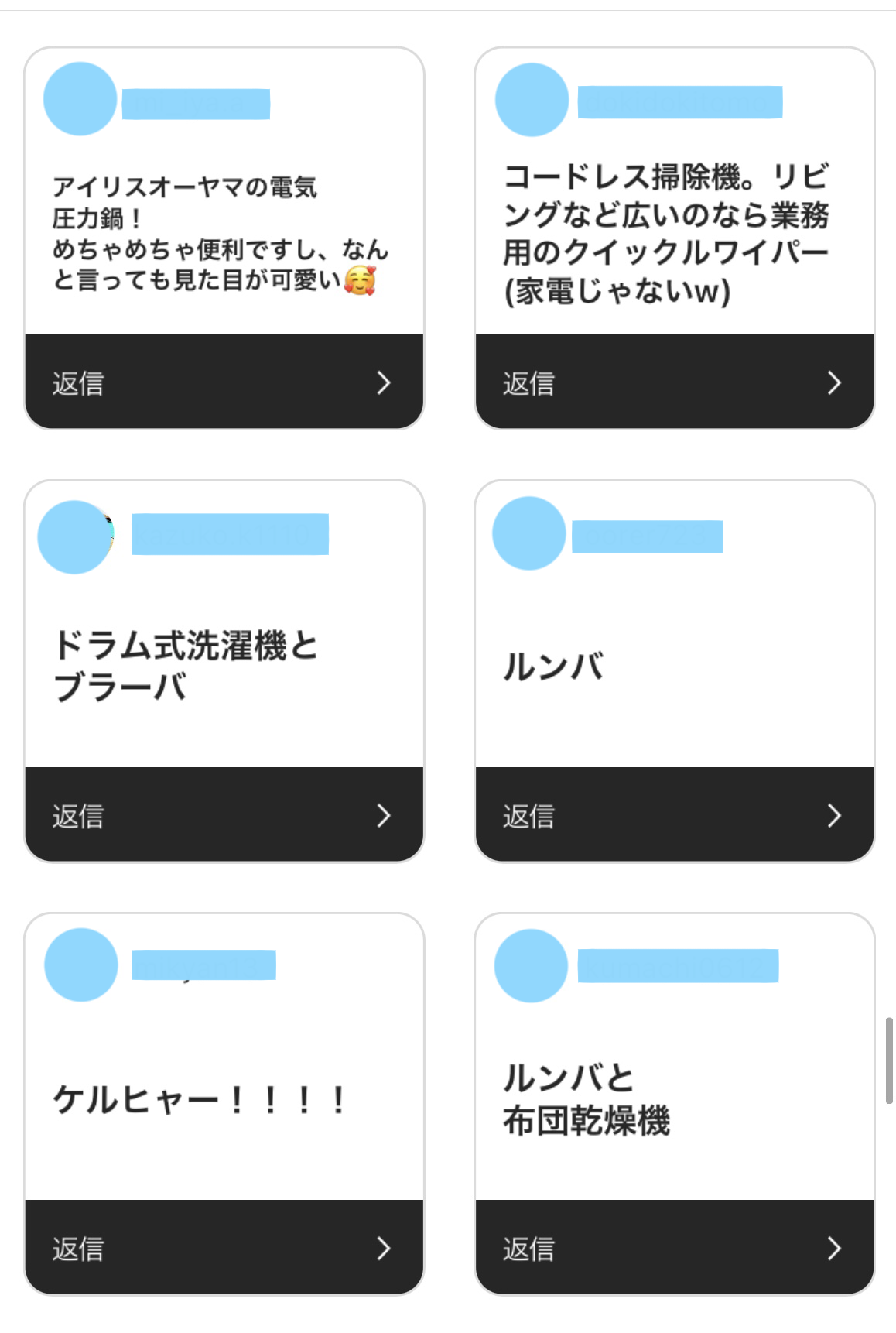Screen dimensions: 896x1333
Task: Tap 返信 under ドラム式洗濯機とブラーバ
Action: [224, 815]
